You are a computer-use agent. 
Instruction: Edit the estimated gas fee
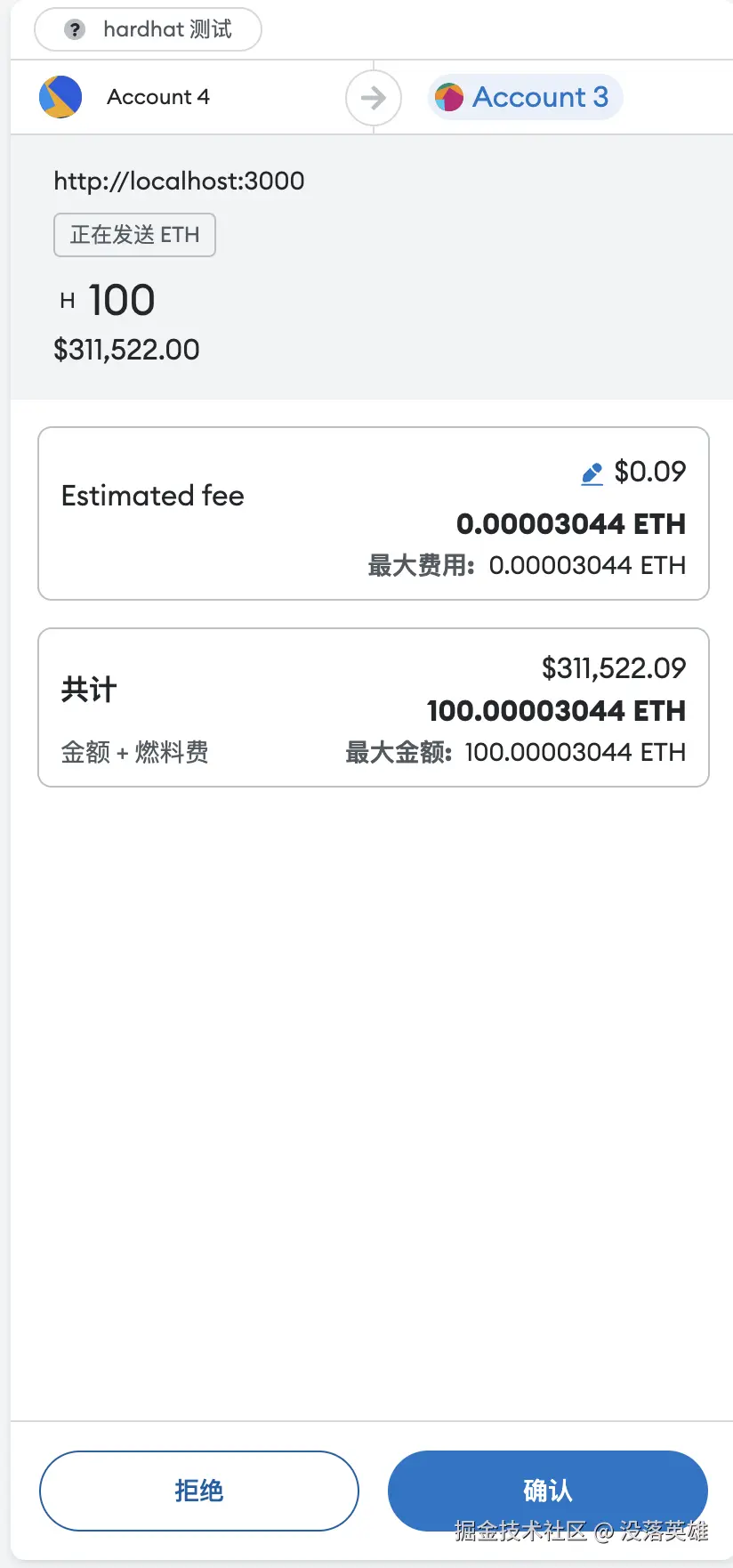coord(592,473)
